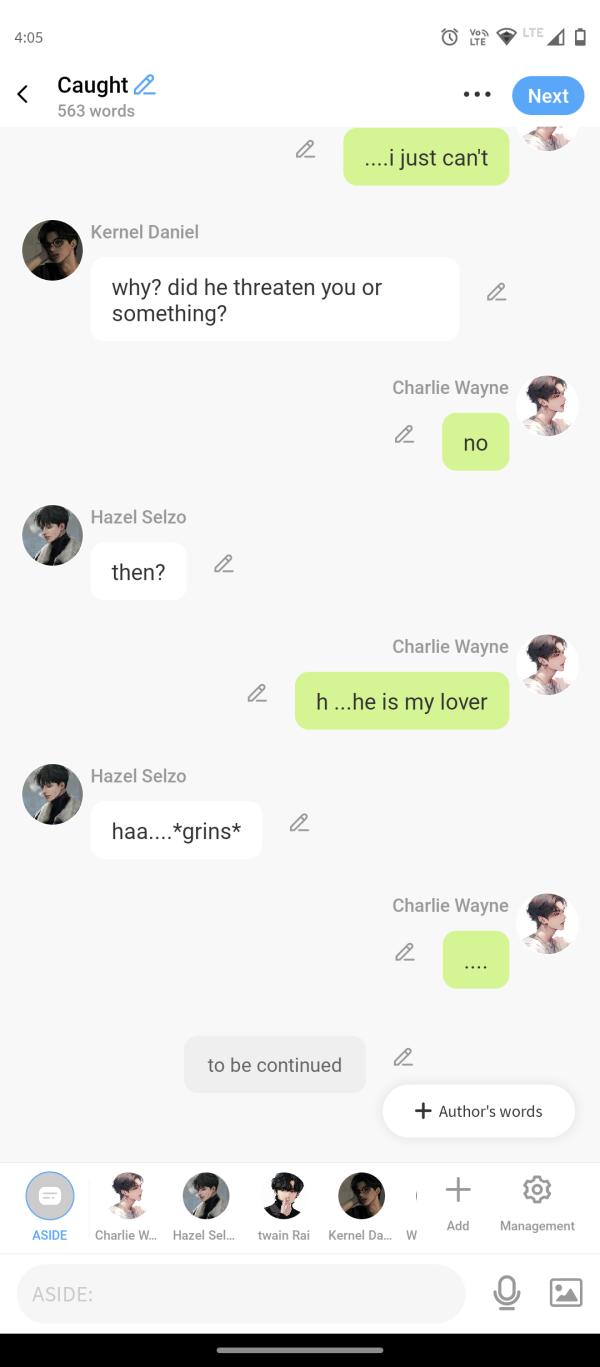This screenshot has height=1367, width=600.
Task: Add a new character
Action: pos(458,1202)
